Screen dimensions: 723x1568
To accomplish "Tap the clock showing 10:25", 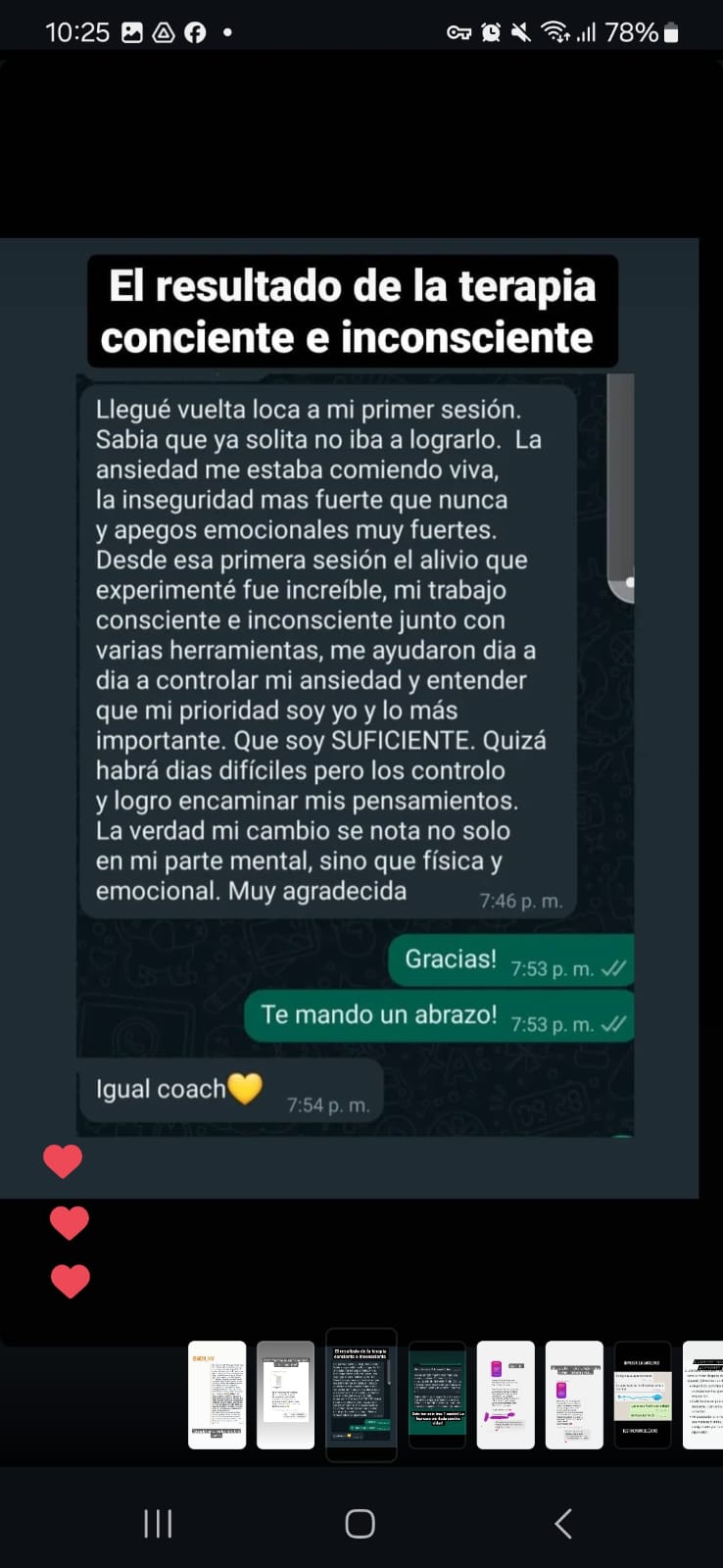I will (72, 32).
